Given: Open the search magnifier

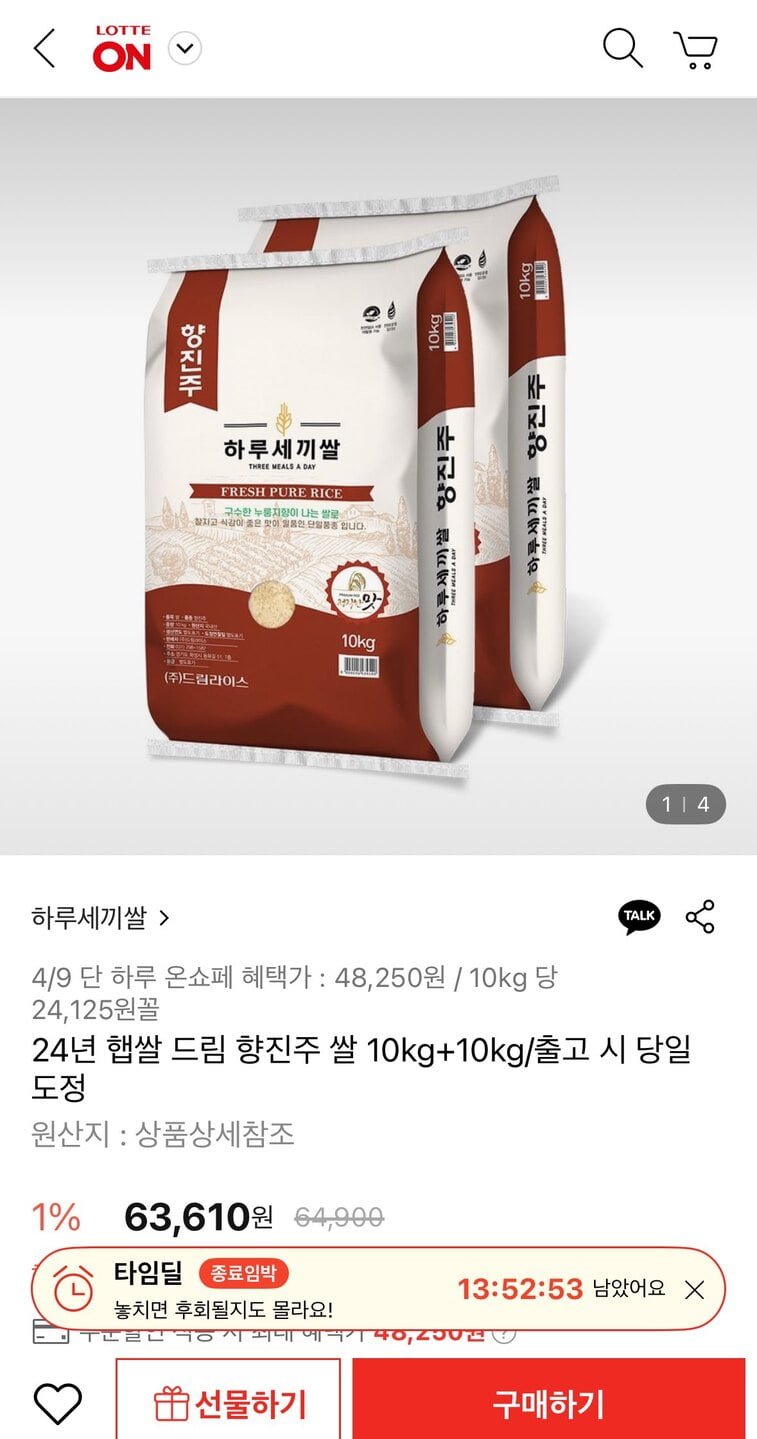Looking at the screenshot, I should pyautogui.click(x=622, y=48).
